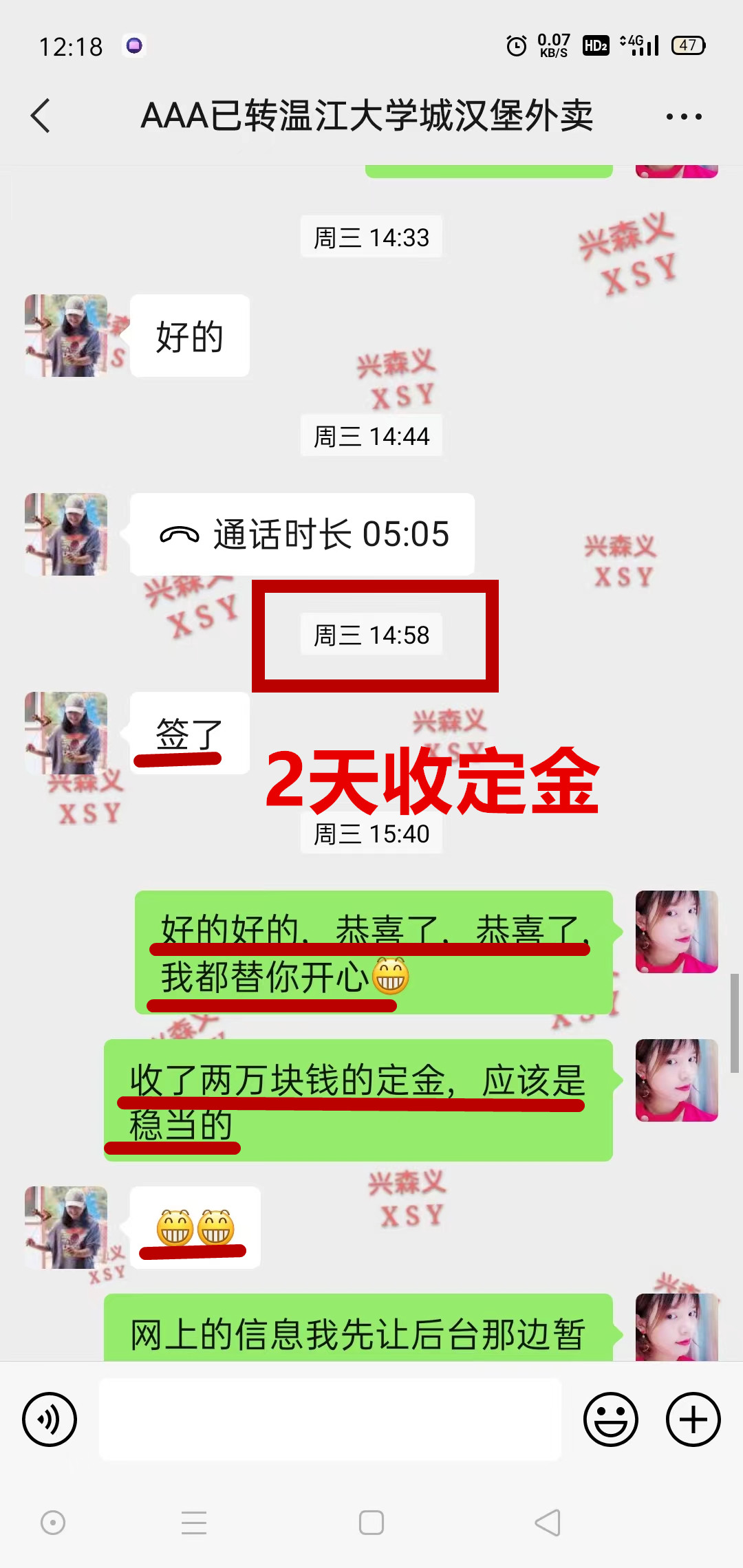Open contact avatar beside the 好的 message
The image size is (743, 1568).
click(66, 336)
